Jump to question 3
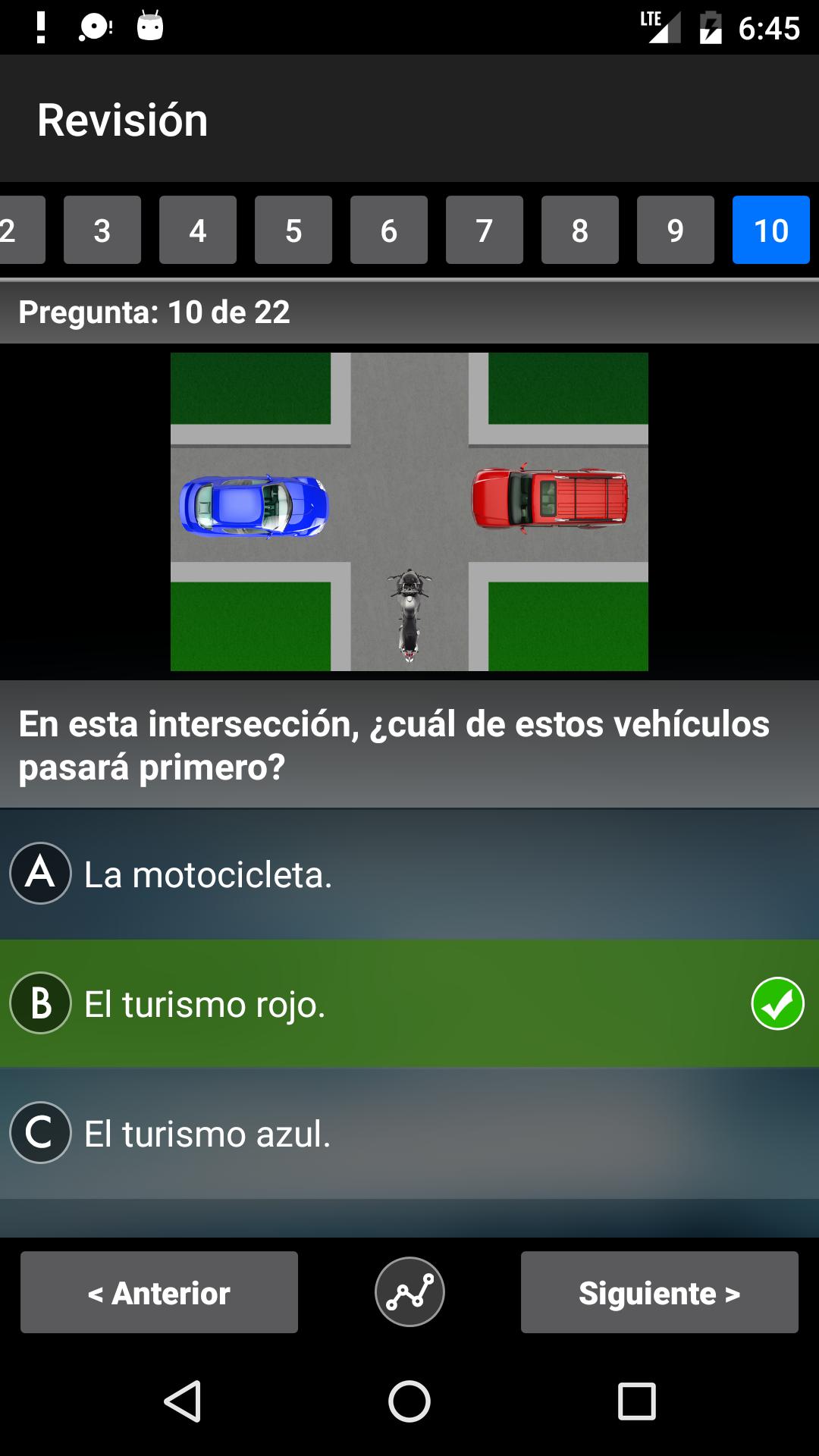 coord(102,230)
